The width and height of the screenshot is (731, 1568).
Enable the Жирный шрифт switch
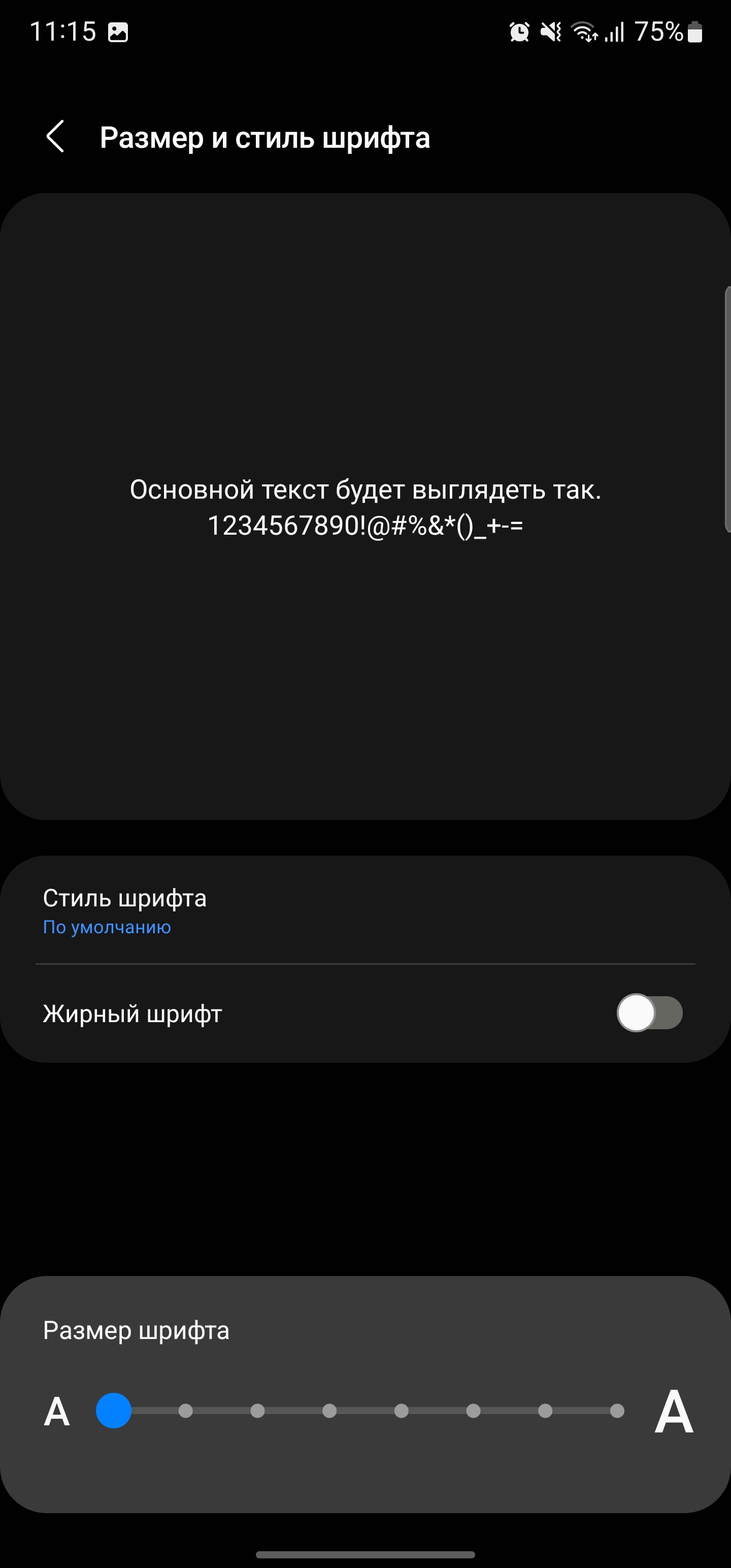pos(649,1014)
